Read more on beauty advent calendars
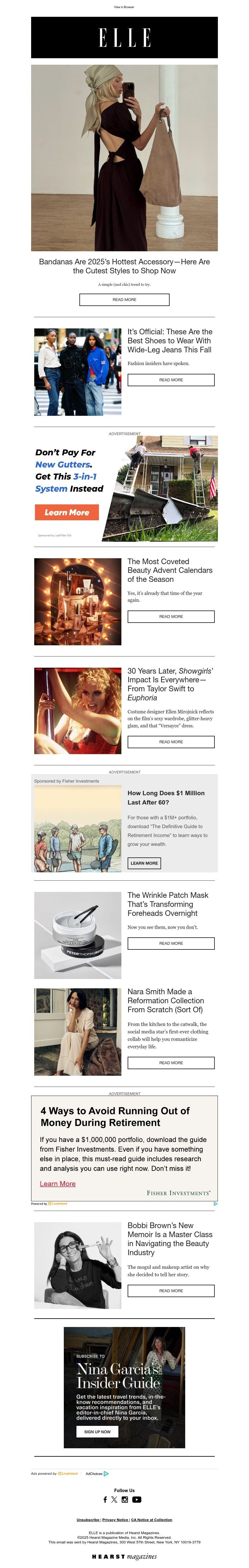 171,617
